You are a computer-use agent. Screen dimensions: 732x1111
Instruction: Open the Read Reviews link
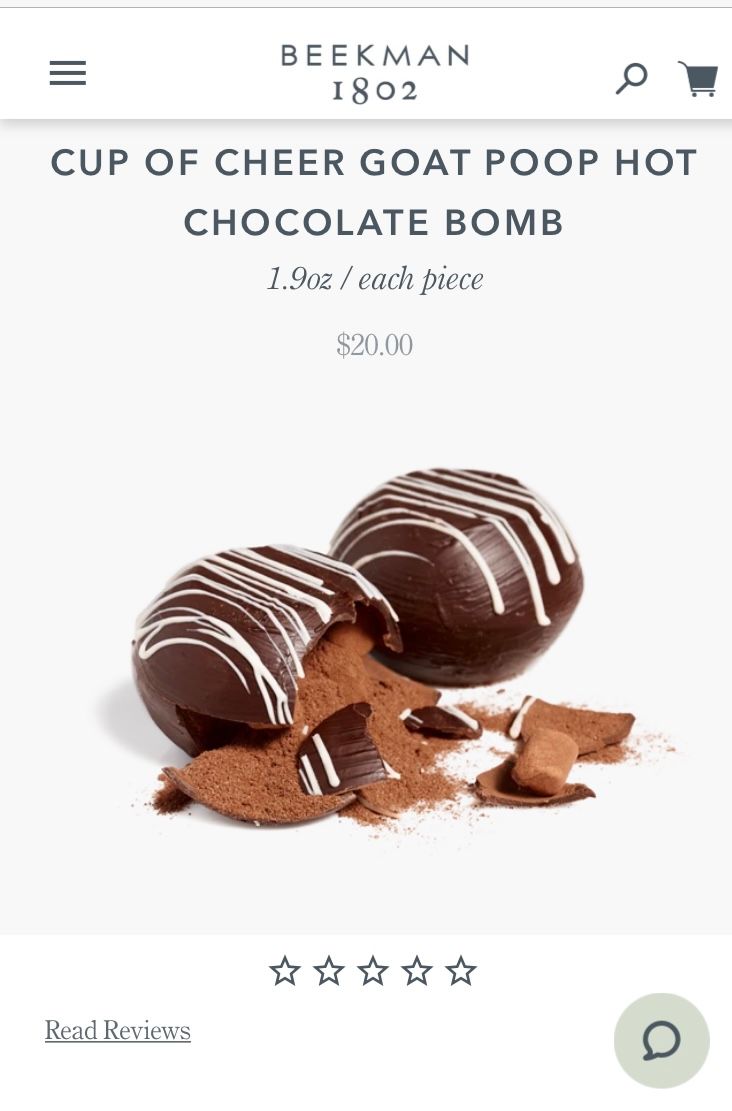click(x=117, y=1031)
